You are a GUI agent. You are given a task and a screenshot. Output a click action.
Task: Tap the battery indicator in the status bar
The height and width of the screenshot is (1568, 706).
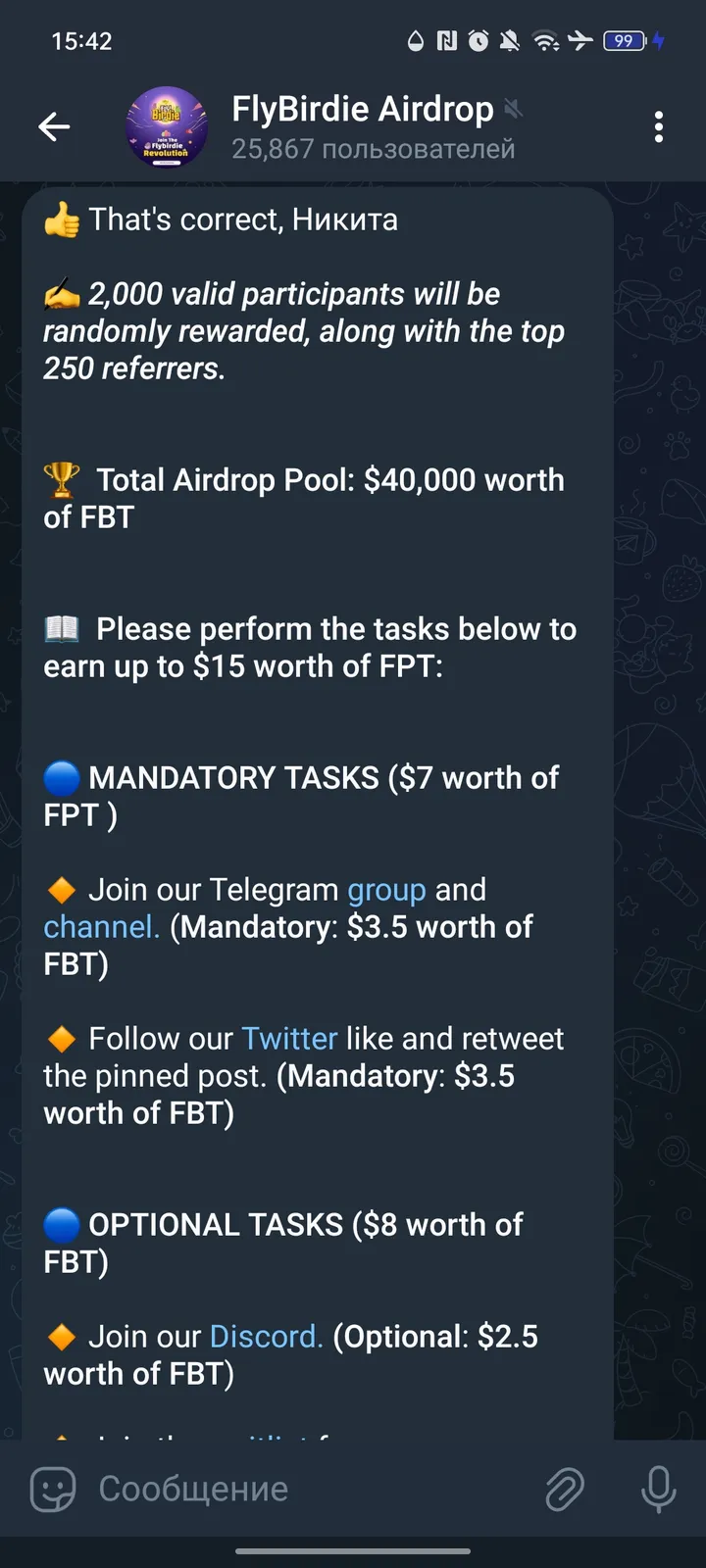[x=624, y=41]
